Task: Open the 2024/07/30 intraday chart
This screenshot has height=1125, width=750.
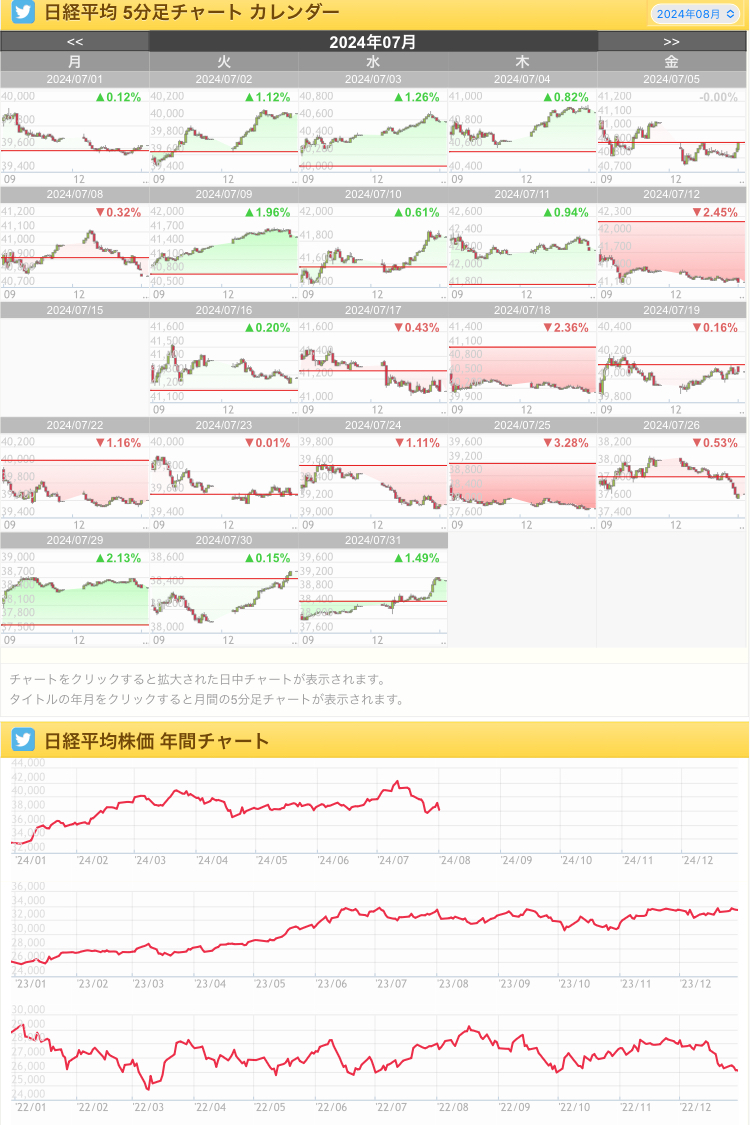Action: point(224,597)
